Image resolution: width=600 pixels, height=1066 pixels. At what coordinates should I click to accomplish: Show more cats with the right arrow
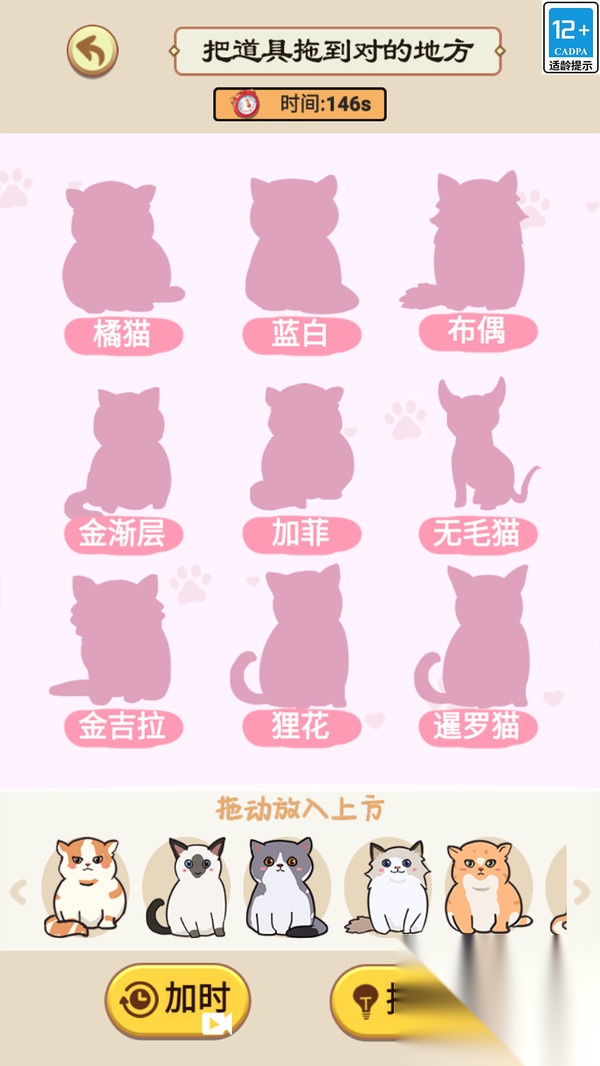click(x=582, y=892)
